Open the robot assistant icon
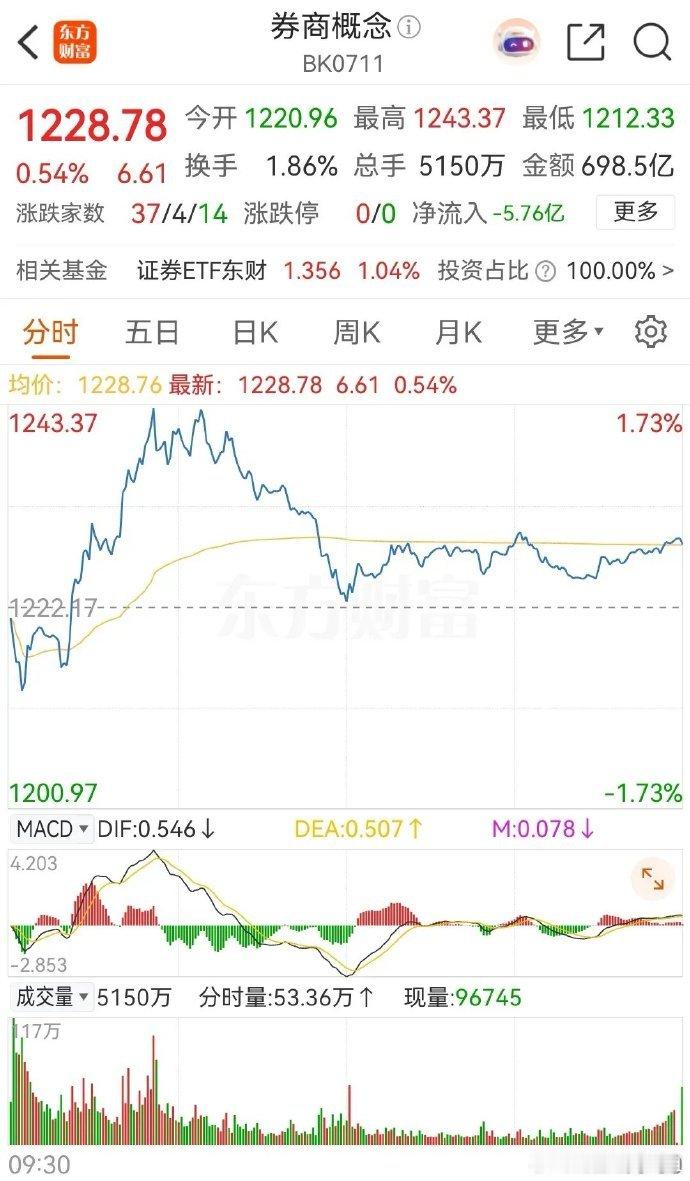This screenshot has height=1181, width=690. (517, 41)
